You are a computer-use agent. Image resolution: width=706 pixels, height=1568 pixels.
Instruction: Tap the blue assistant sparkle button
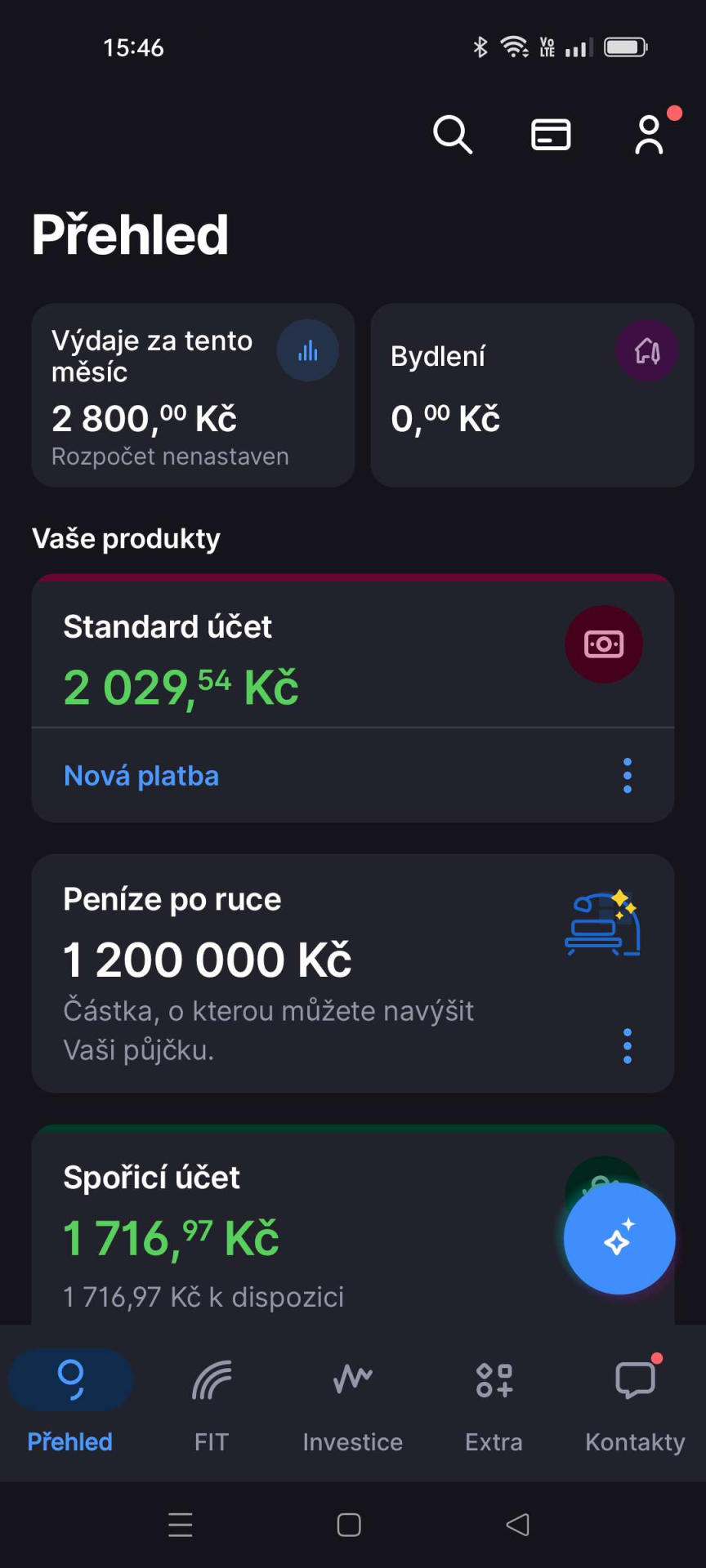click(x=619, y=1238)
